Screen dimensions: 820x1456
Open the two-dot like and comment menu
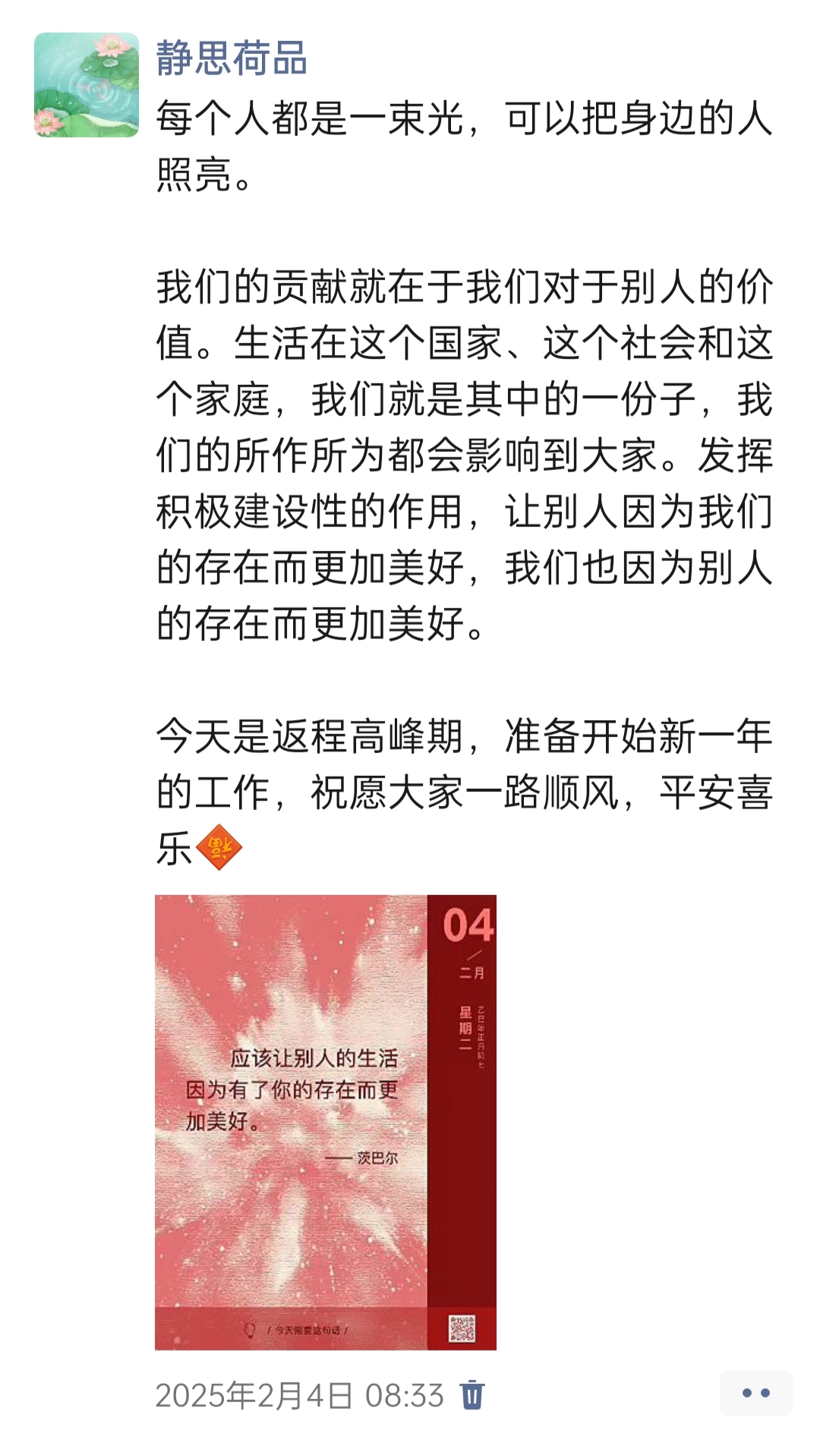[x=756, y=1393]
